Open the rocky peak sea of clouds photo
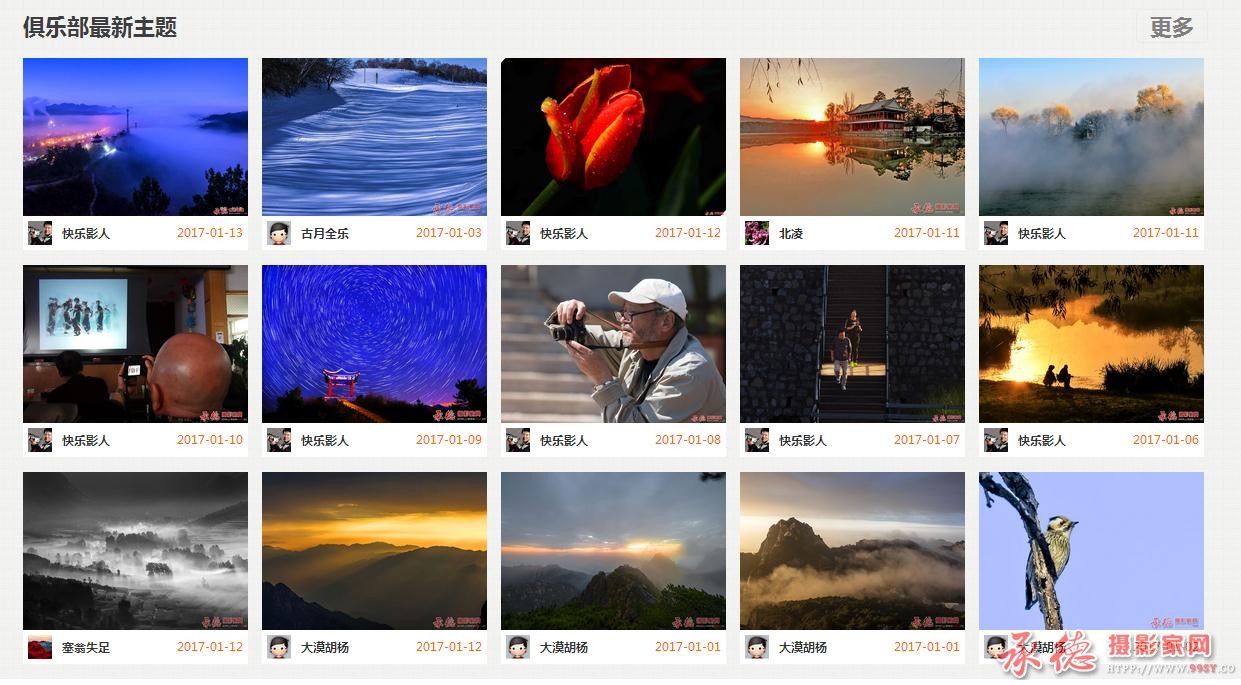Viewport: 1241px width, 685px height. 852,551
